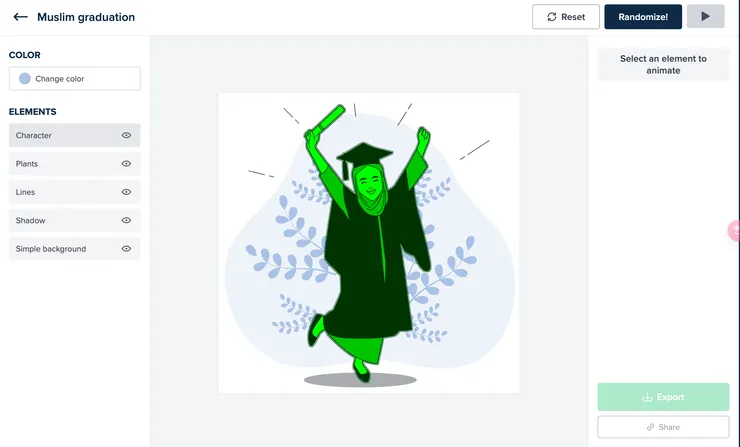Select the Lines element row
This screenshot has width=740, height=447.
60,192
